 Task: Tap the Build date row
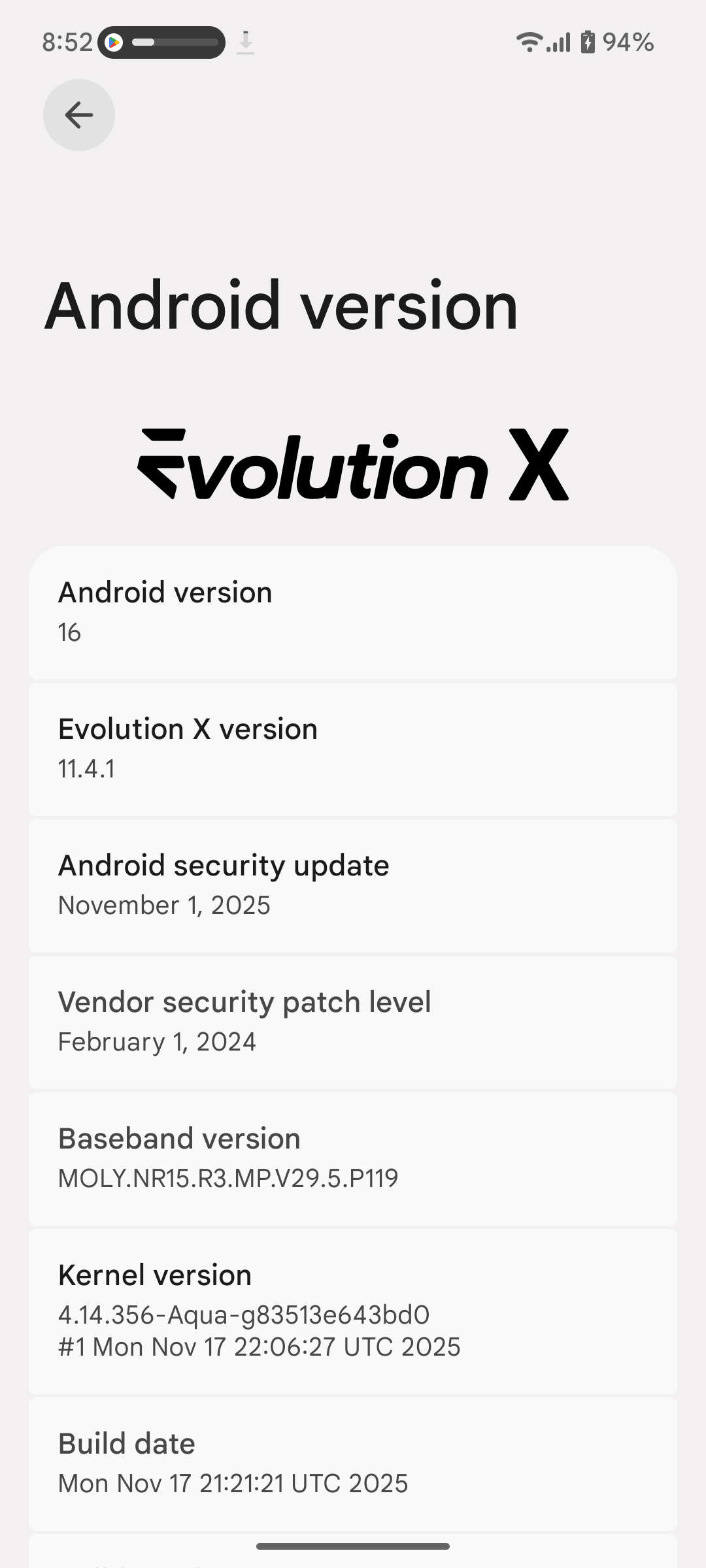tap(353, 1463)
